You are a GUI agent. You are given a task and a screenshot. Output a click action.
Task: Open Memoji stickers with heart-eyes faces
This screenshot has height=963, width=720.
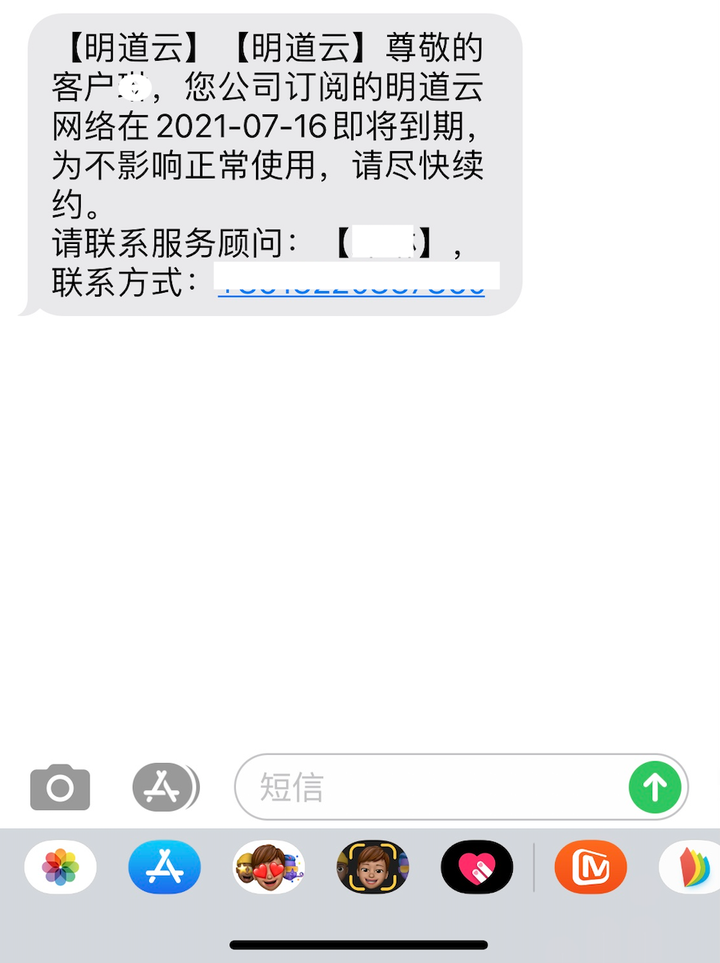pos(269,867)
